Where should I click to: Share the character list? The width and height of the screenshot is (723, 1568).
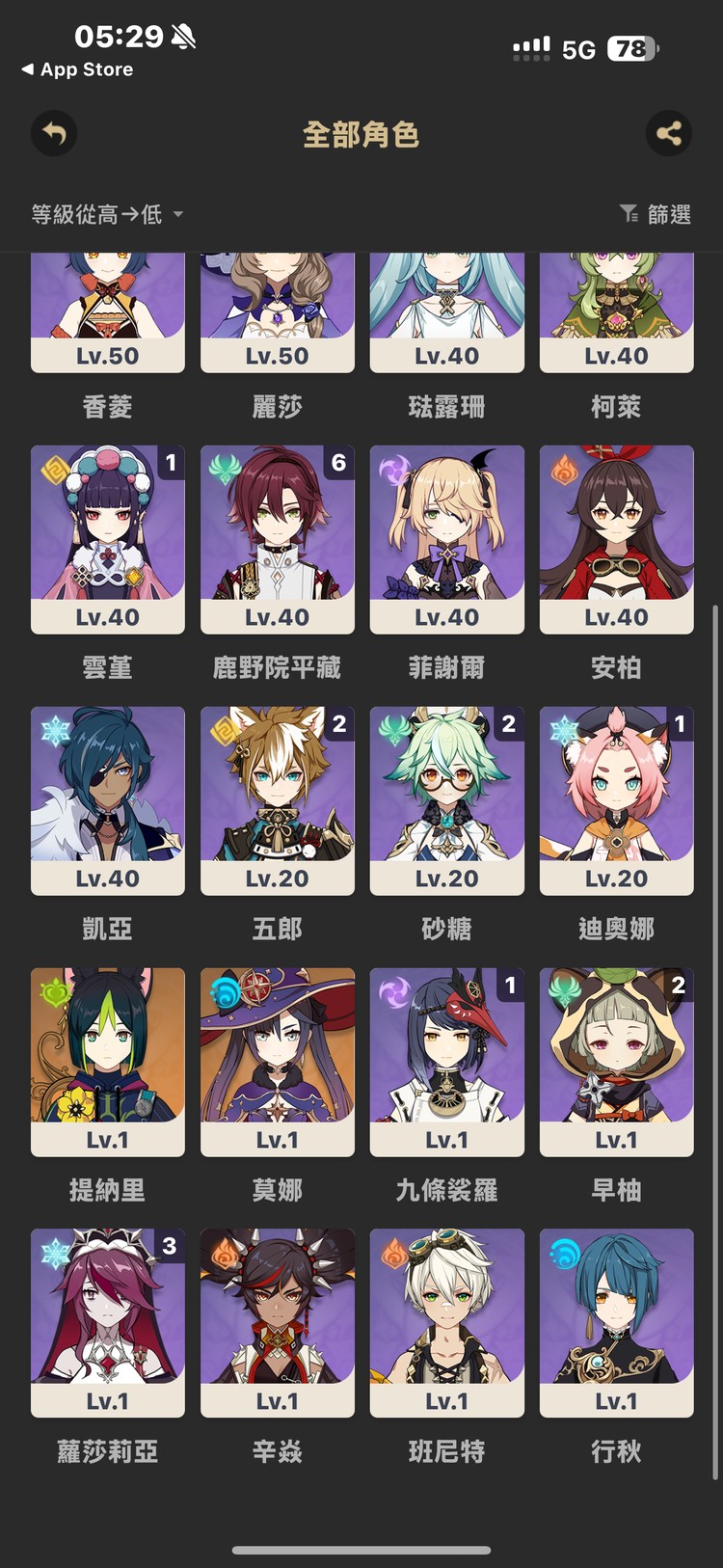(x=668, y=133)
